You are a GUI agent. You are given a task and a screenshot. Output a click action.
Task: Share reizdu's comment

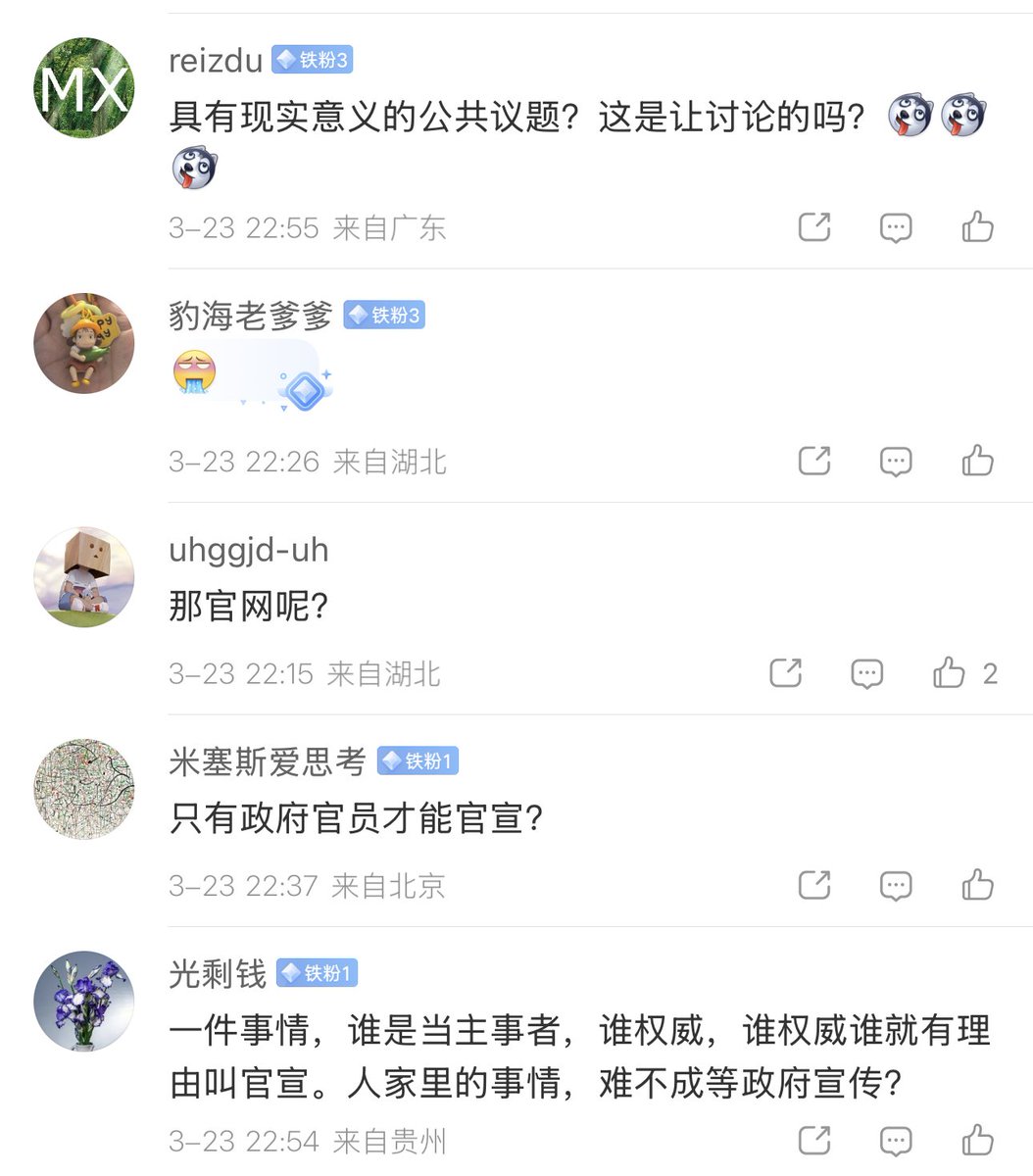[814, 227]
